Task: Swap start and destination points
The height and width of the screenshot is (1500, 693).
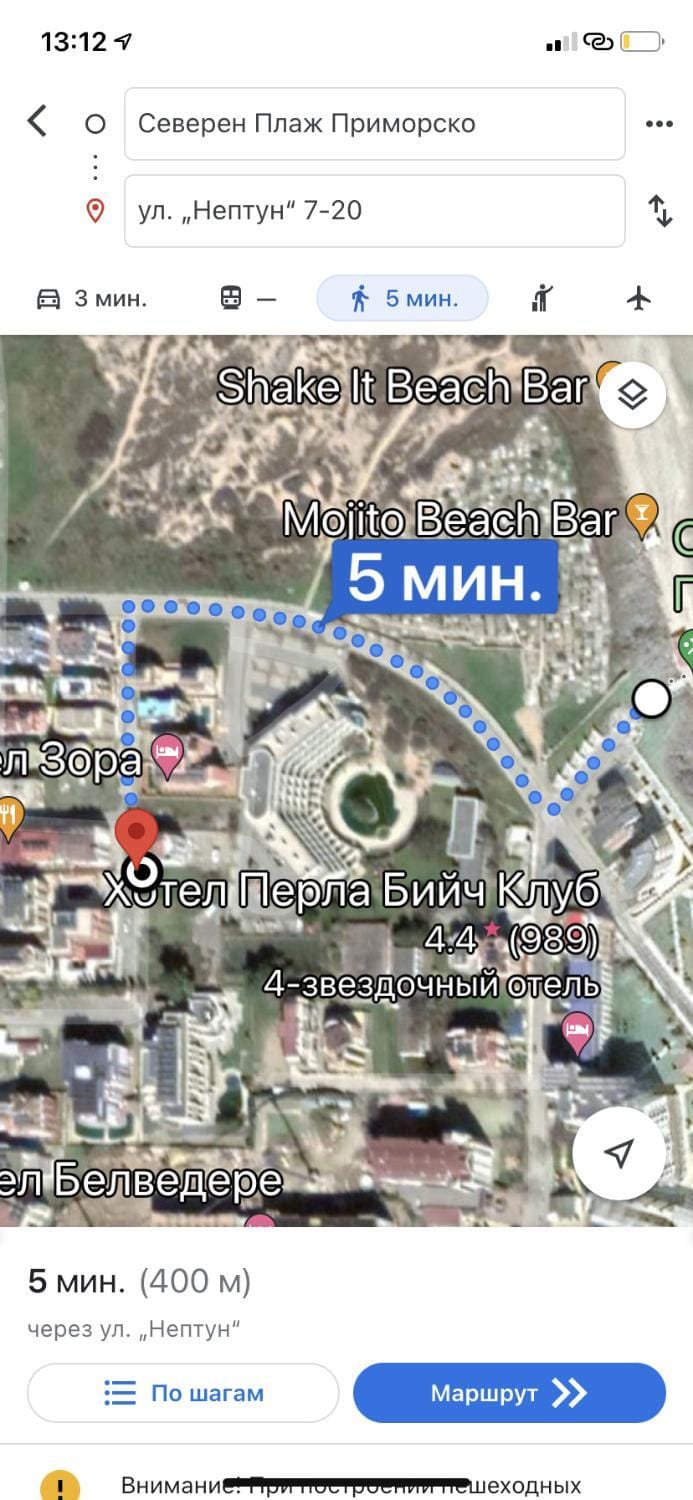Action: coord(660,211)
